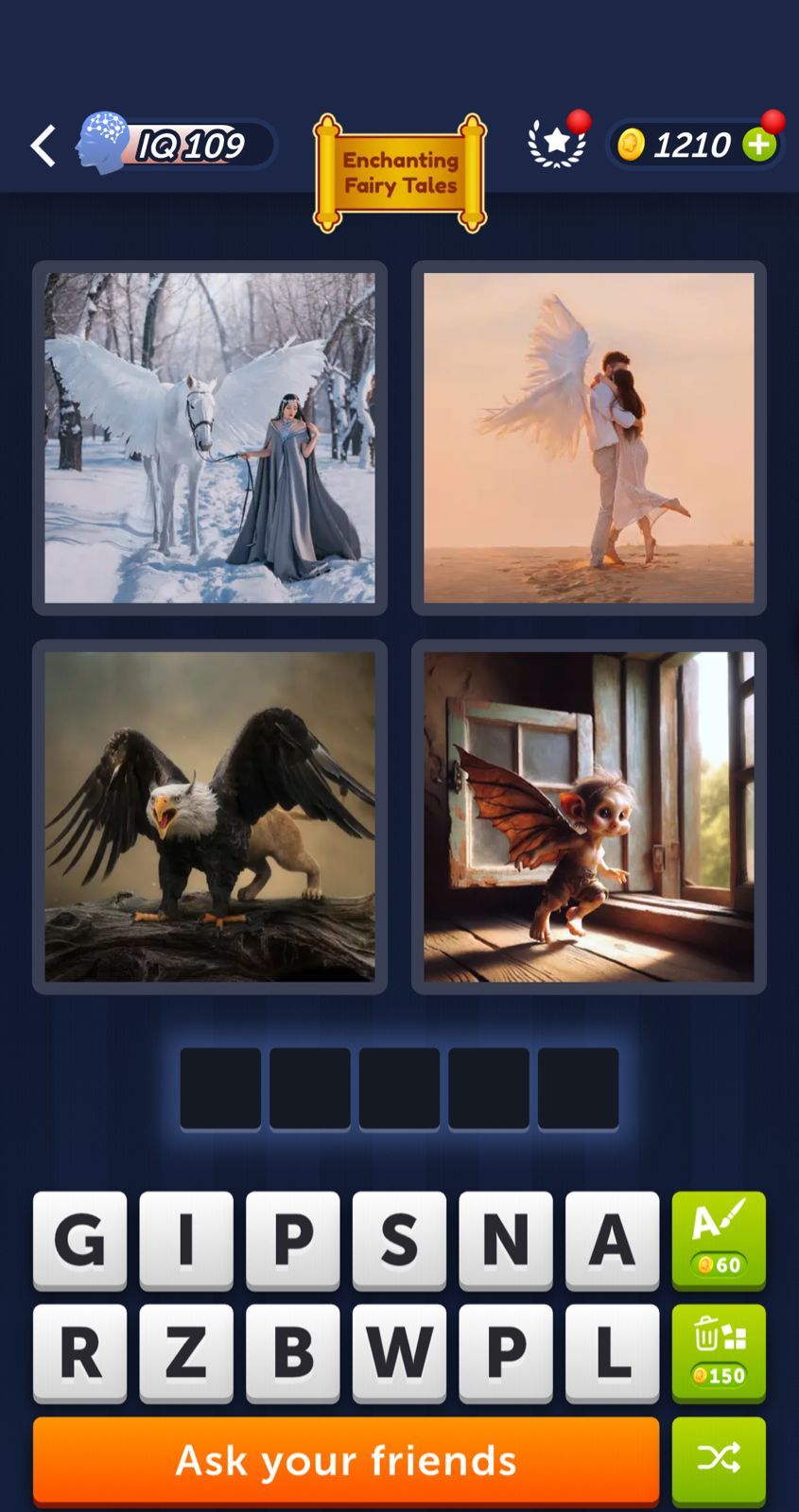The height and width of the screenshot is (1512, 799).
Task: Ask your friends for help
Action: pyautogui.click(x=346, y=1460)
